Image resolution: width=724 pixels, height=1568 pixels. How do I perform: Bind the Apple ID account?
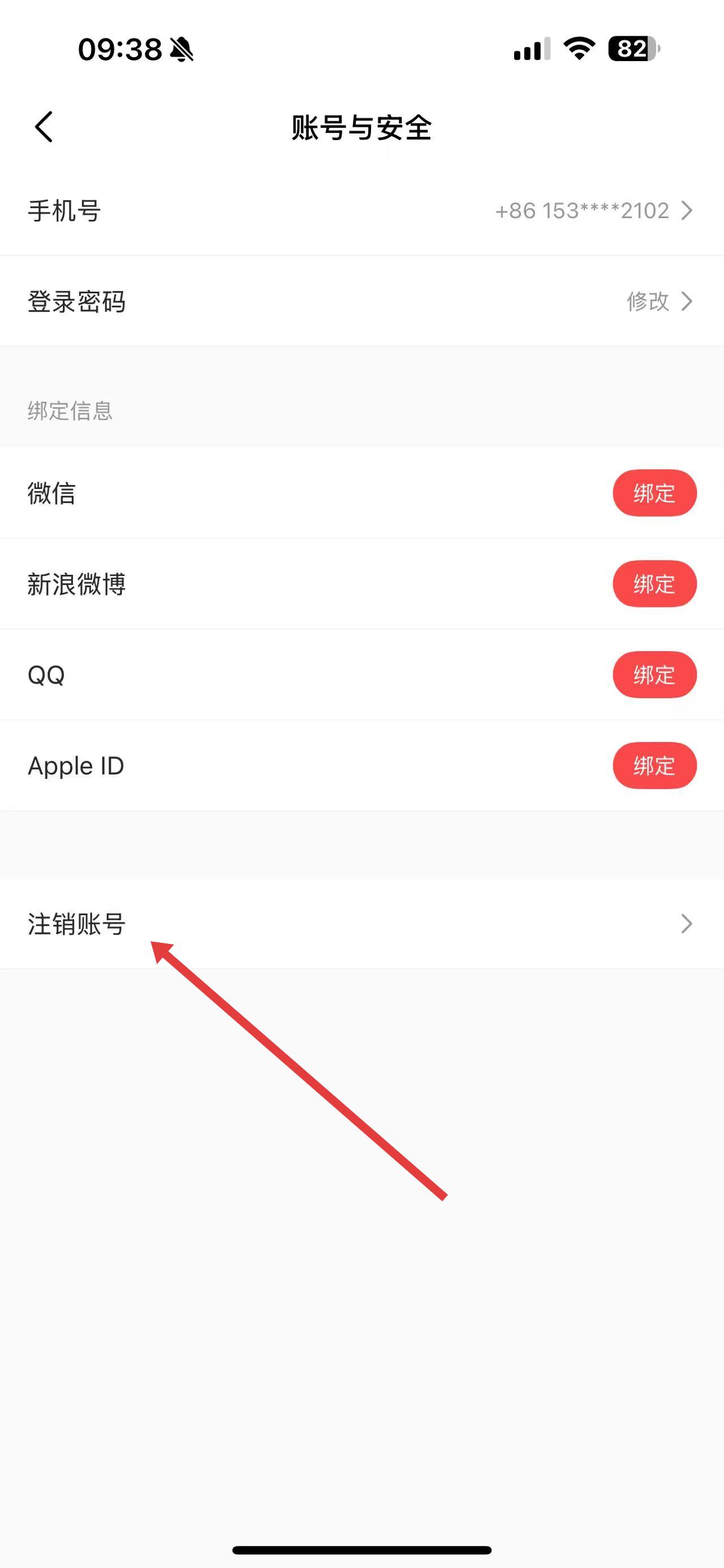pos(654,765)
